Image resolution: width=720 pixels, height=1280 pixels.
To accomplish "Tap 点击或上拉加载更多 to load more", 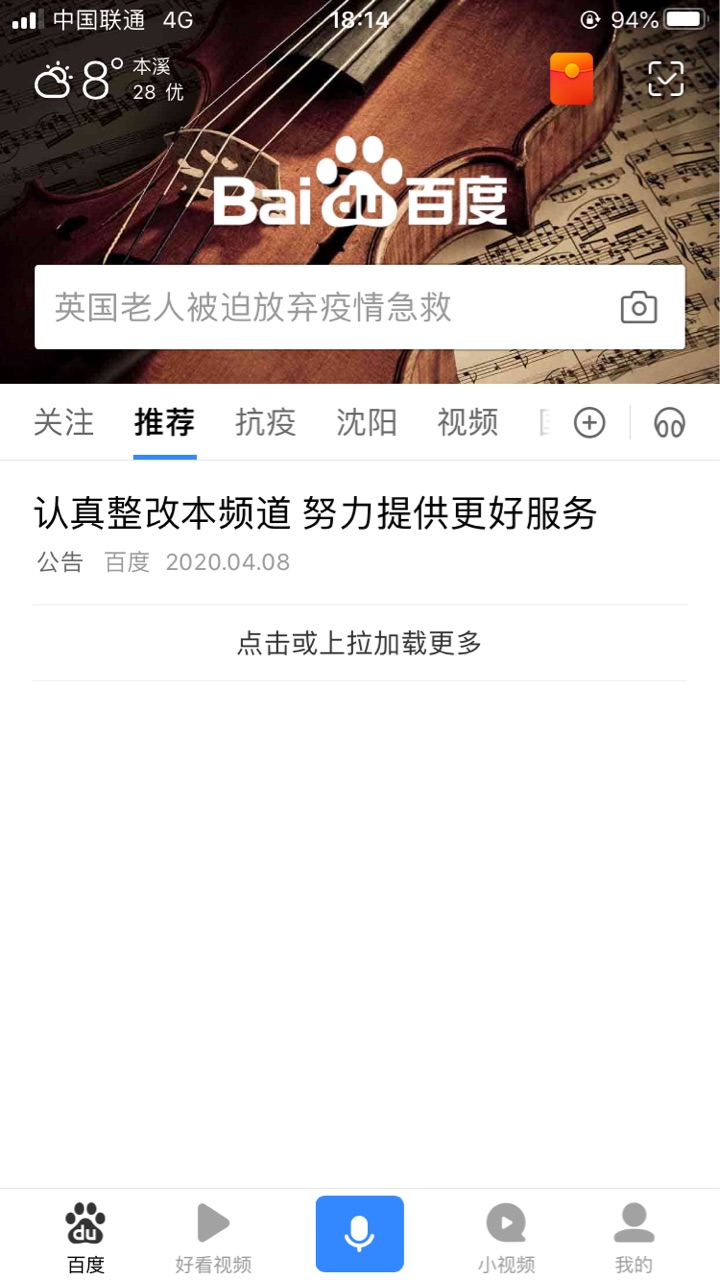I will 360,643.
